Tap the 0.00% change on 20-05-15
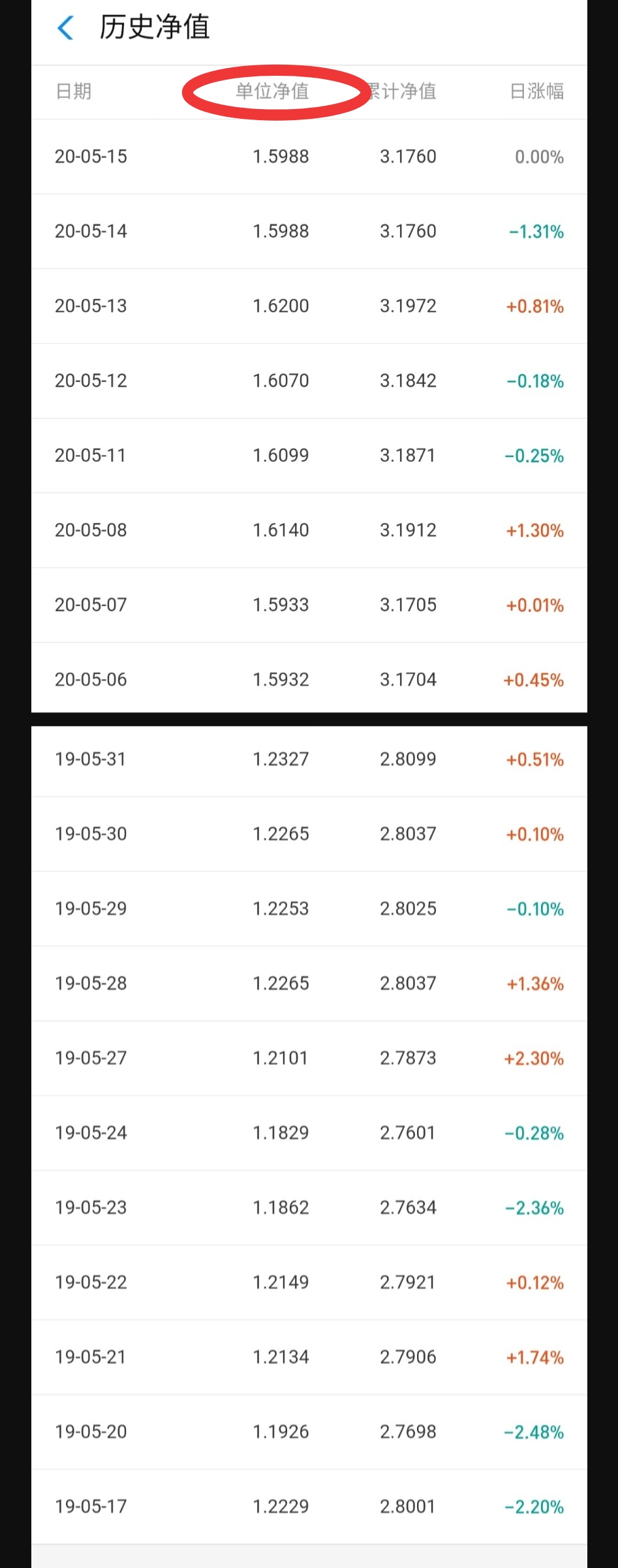The width and height of the screenshot is (618, 1568). coord(538,156)
